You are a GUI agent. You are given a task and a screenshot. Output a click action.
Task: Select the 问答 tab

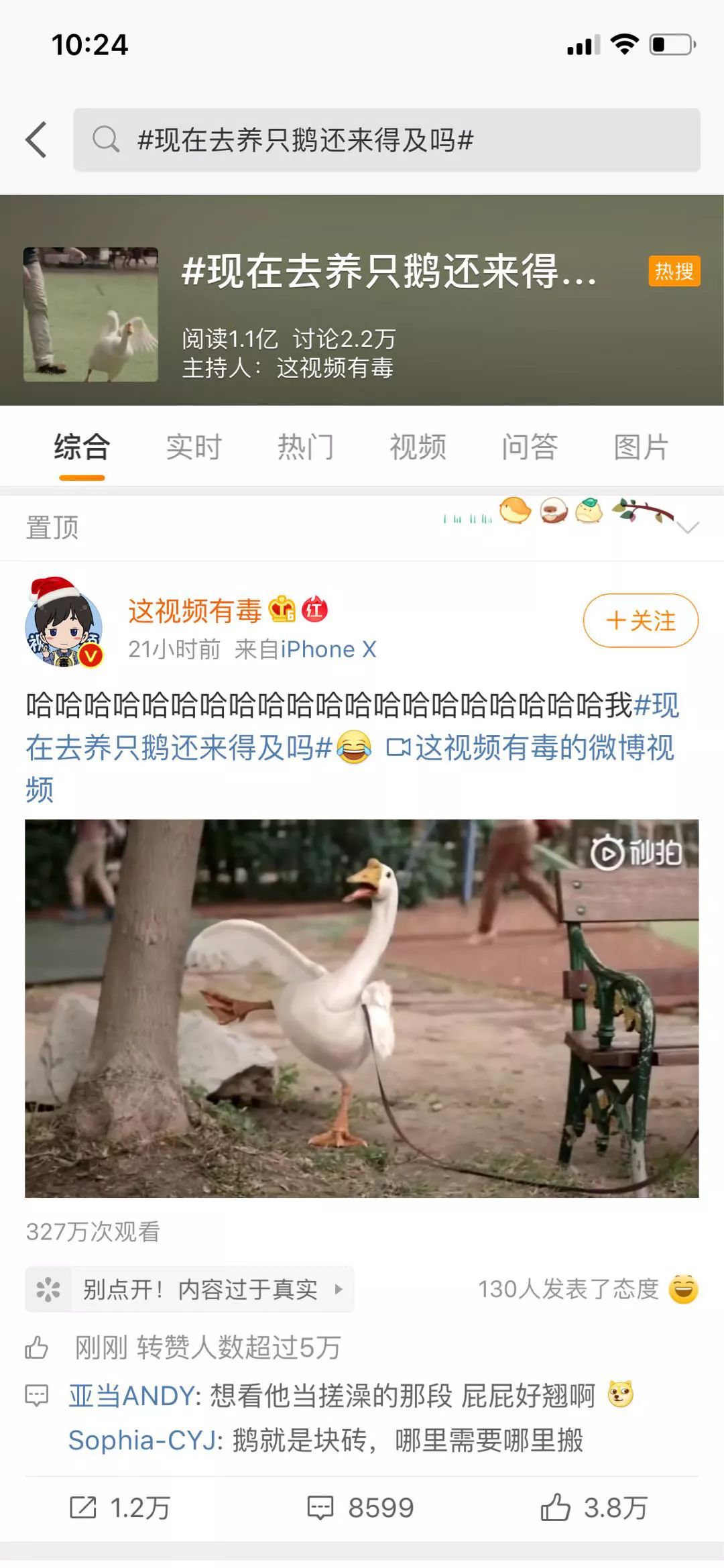point(530,447)
